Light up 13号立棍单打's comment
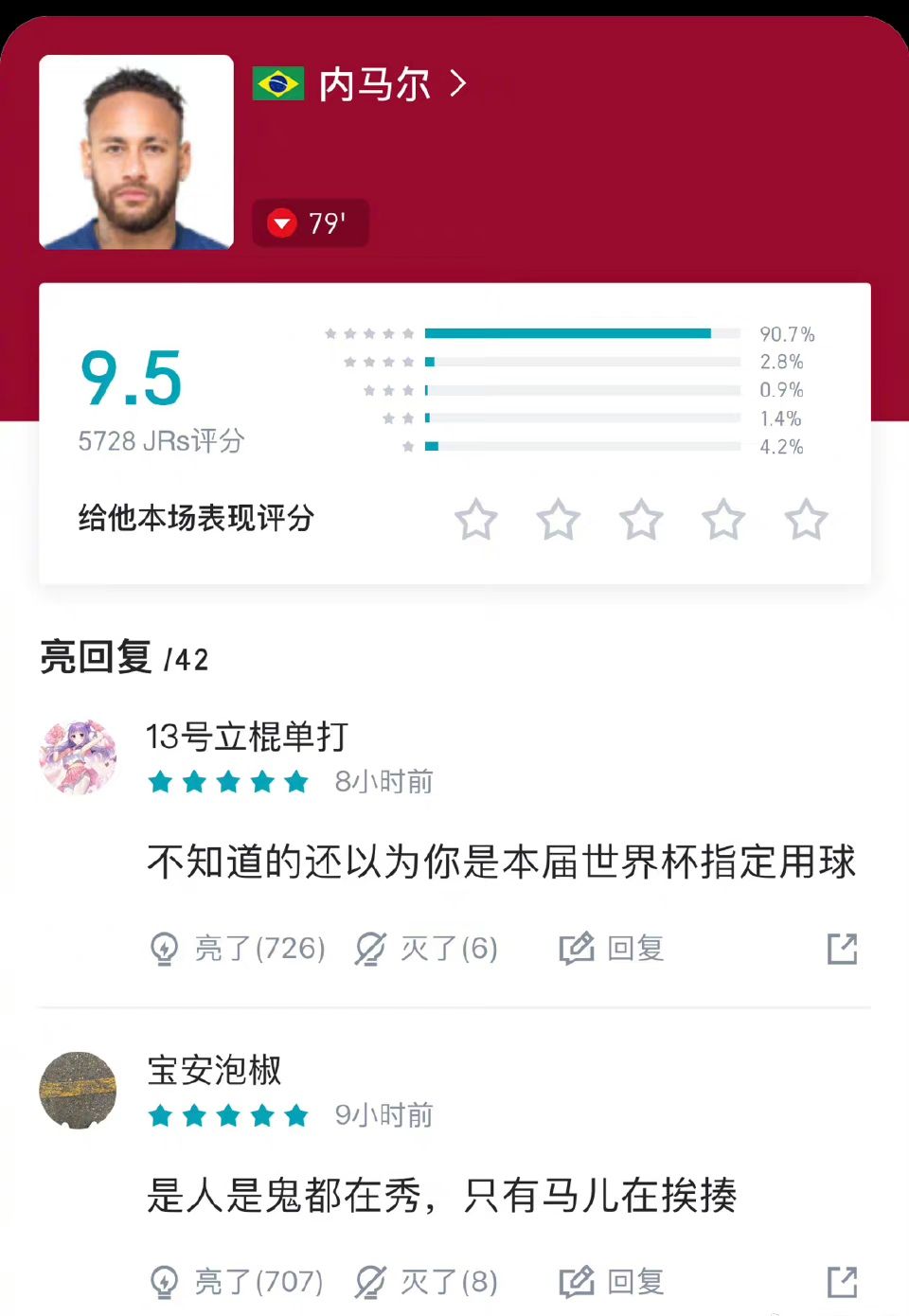909x1316 pixels. (239, 948)
